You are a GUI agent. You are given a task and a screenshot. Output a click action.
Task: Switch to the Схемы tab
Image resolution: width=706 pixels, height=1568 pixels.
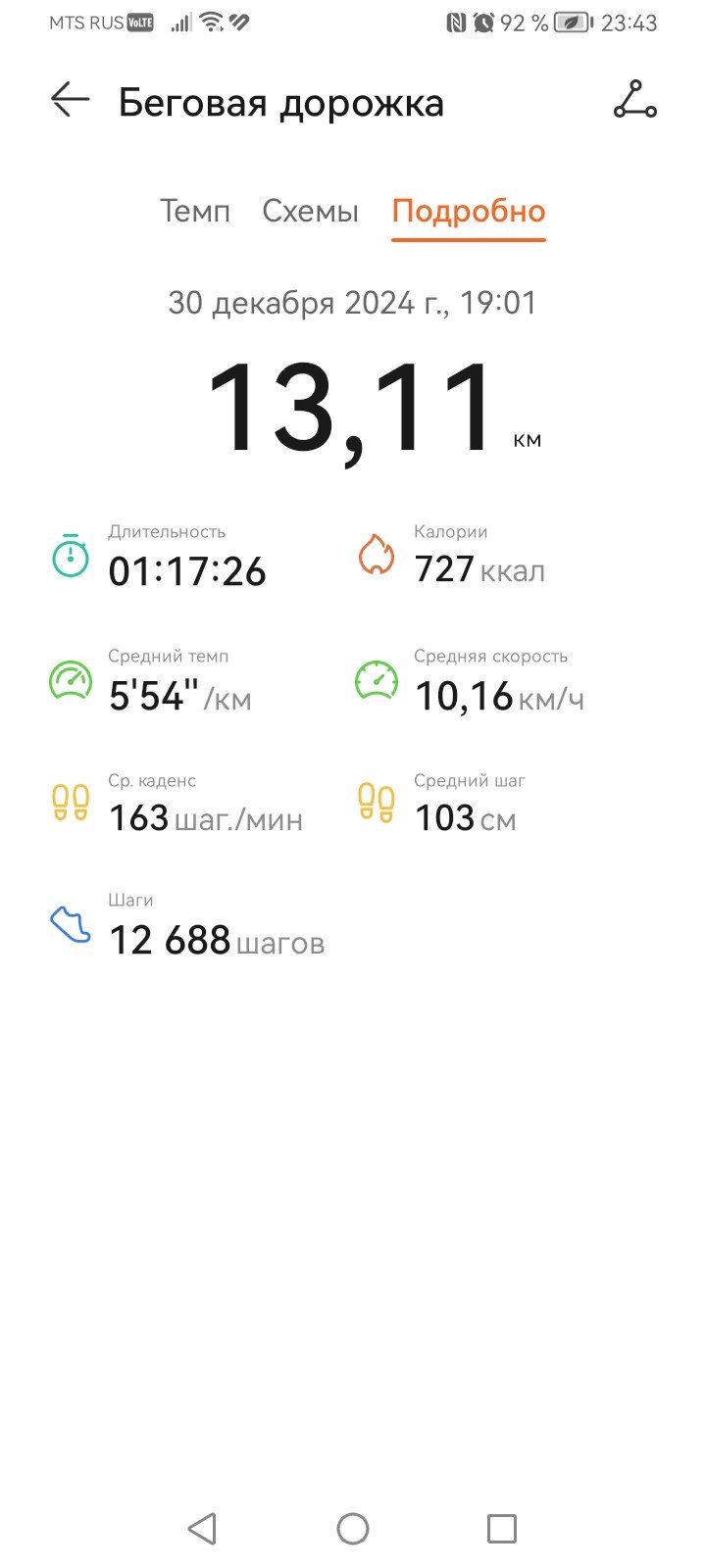pyautogui.click(x=311, y=211)
